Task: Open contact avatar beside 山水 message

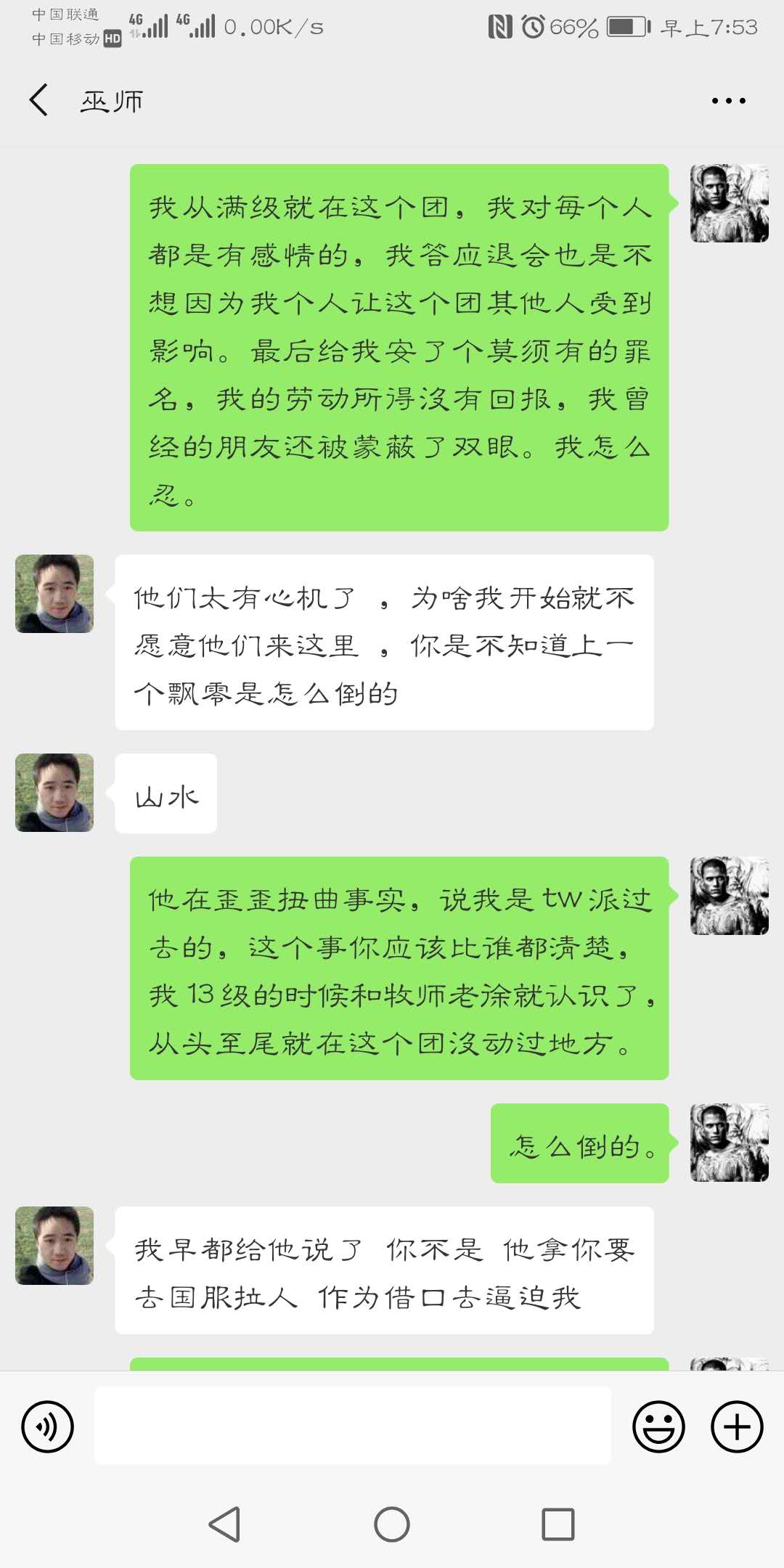Action: click(54, 793)
